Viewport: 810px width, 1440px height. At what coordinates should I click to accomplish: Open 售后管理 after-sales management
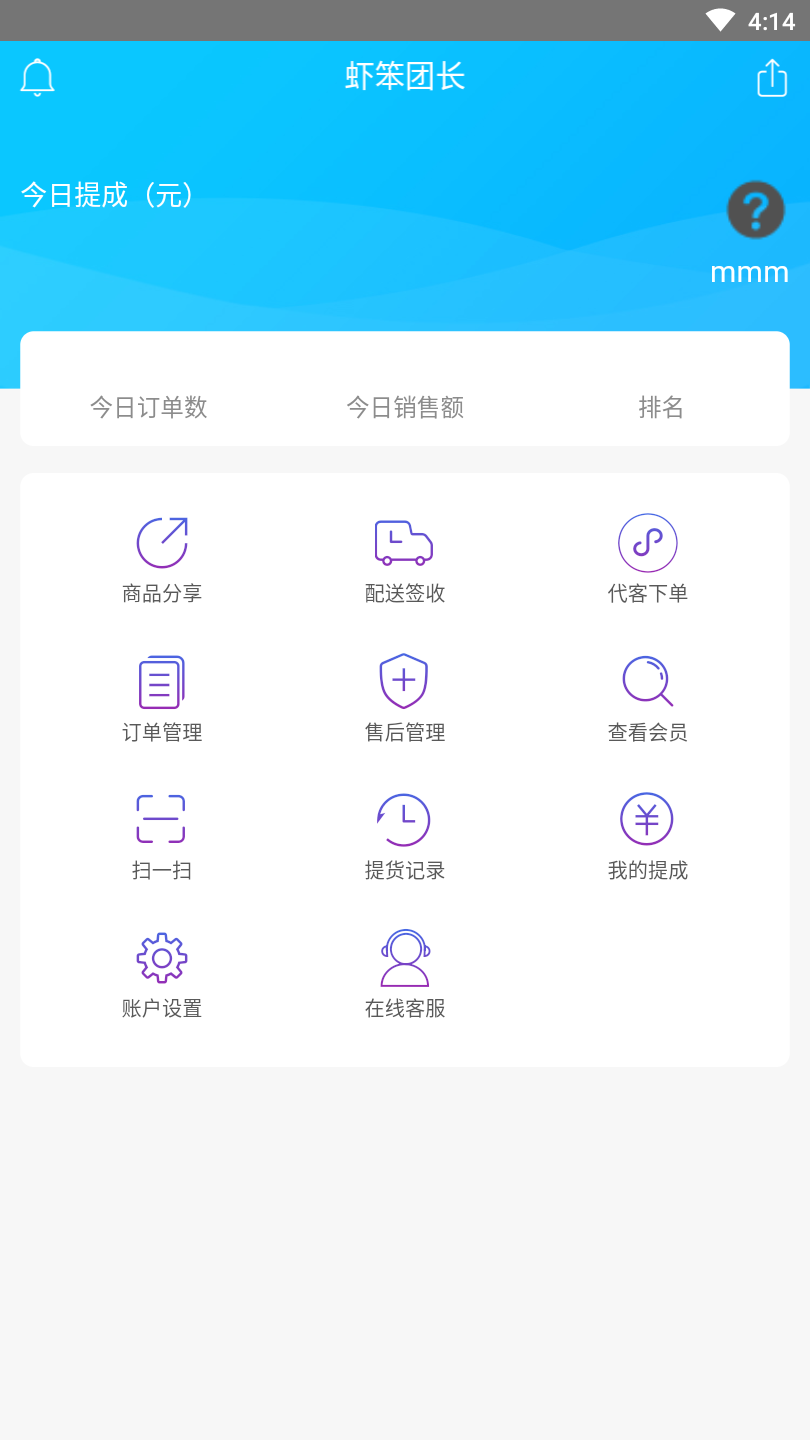coord(404,699)
